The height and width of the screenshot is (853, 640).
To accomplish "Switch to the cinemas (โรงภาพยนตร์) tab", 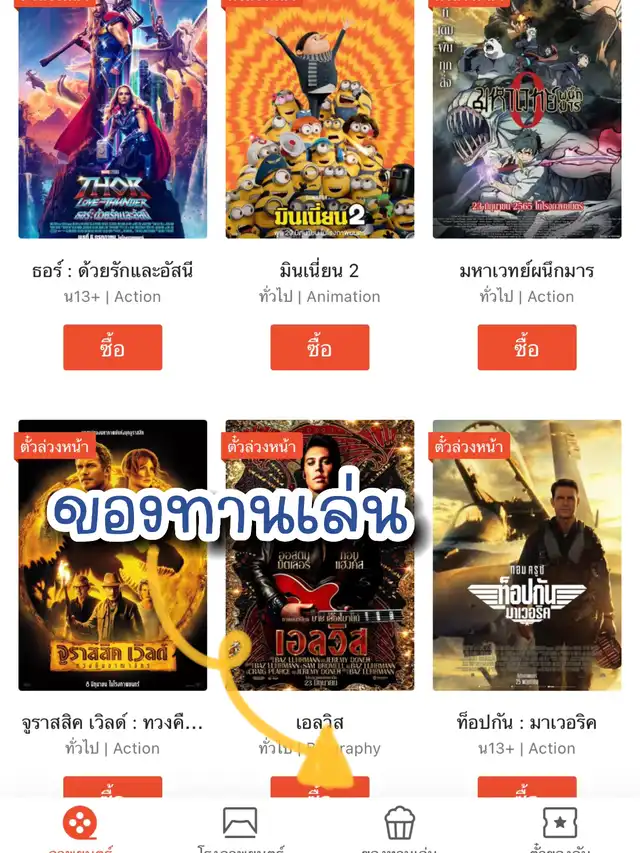I will pos(240,826).
